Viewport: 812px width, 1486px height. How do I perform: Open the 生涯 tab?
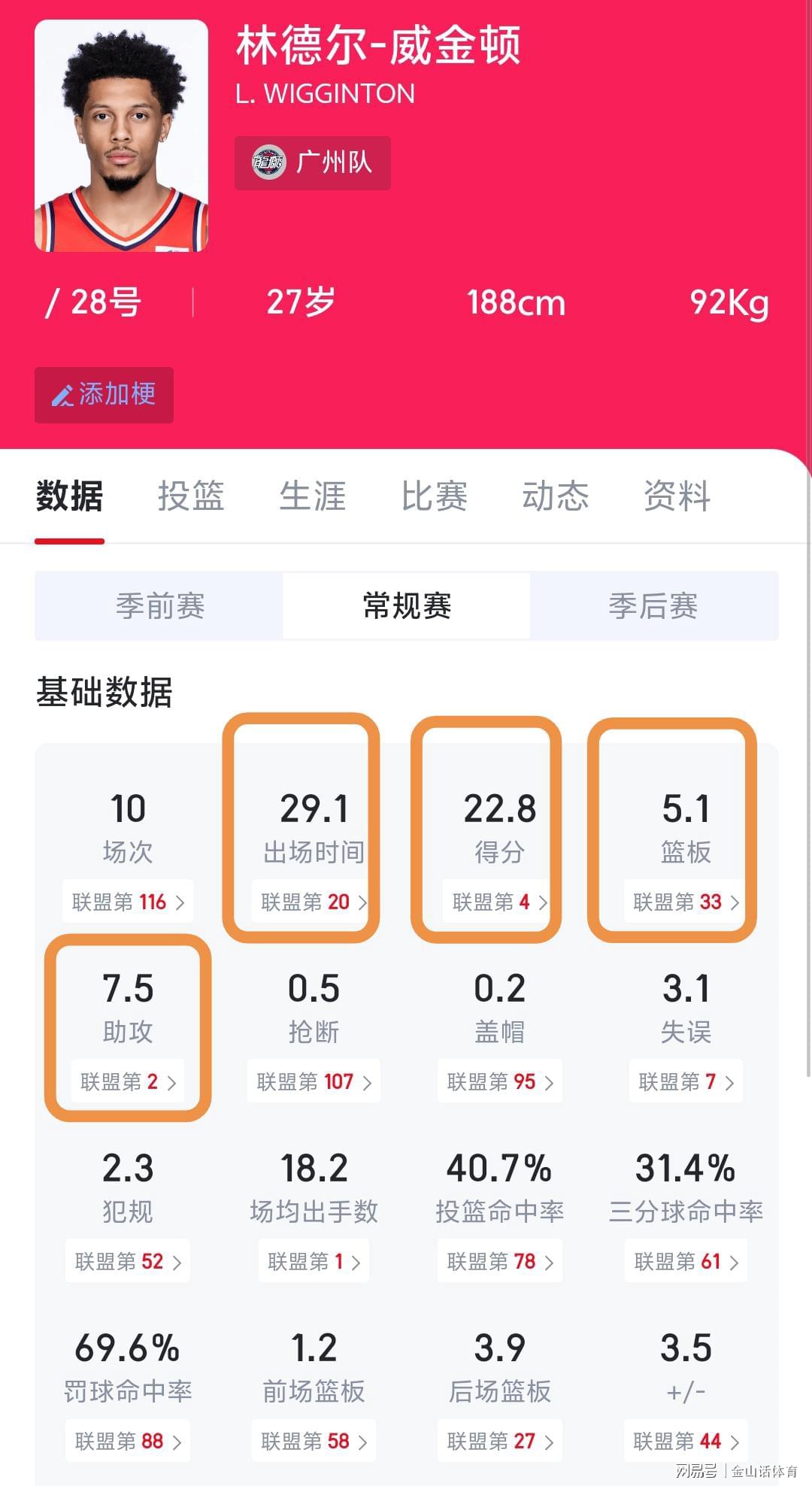[x=313, y=496]
